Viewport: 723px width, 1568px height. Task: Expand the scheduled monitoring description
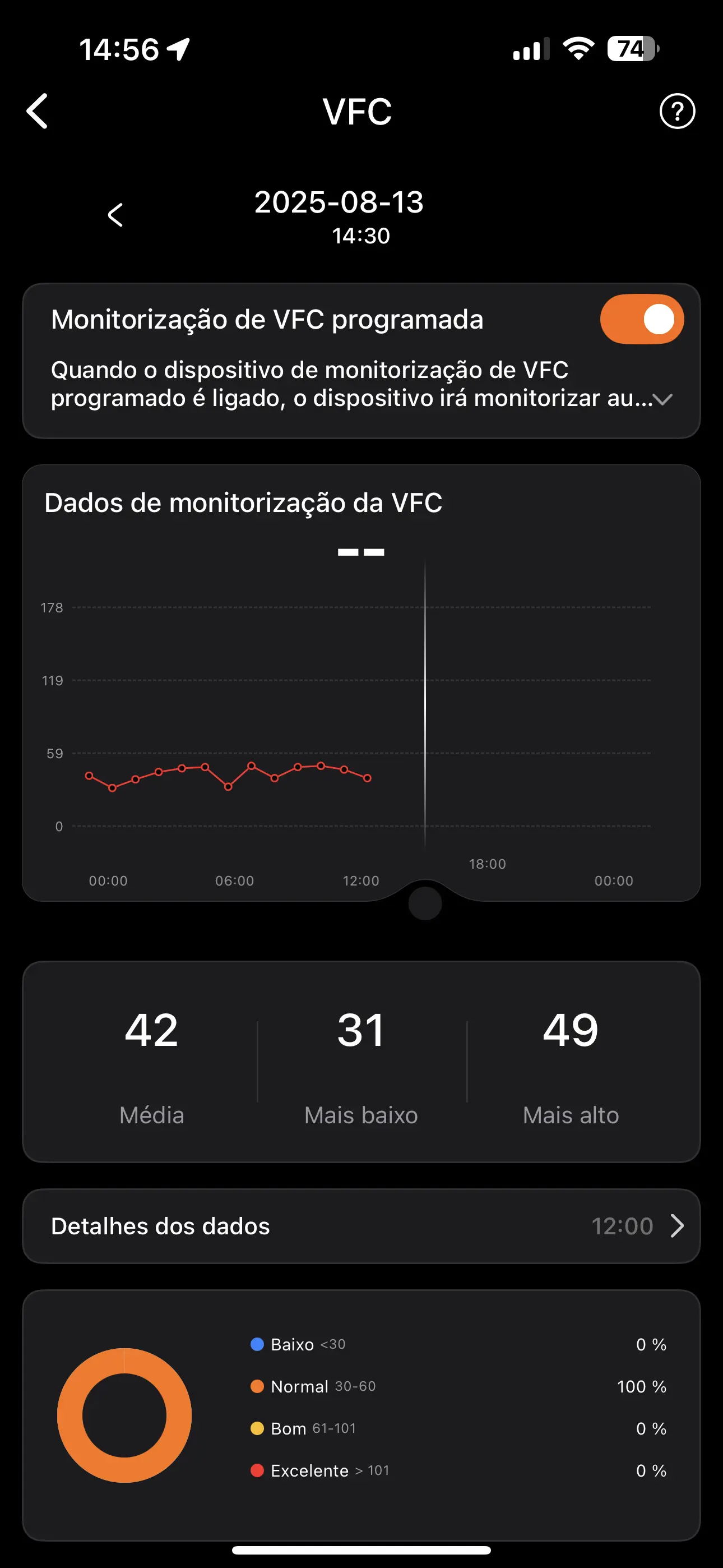click(x=662, y=399)
